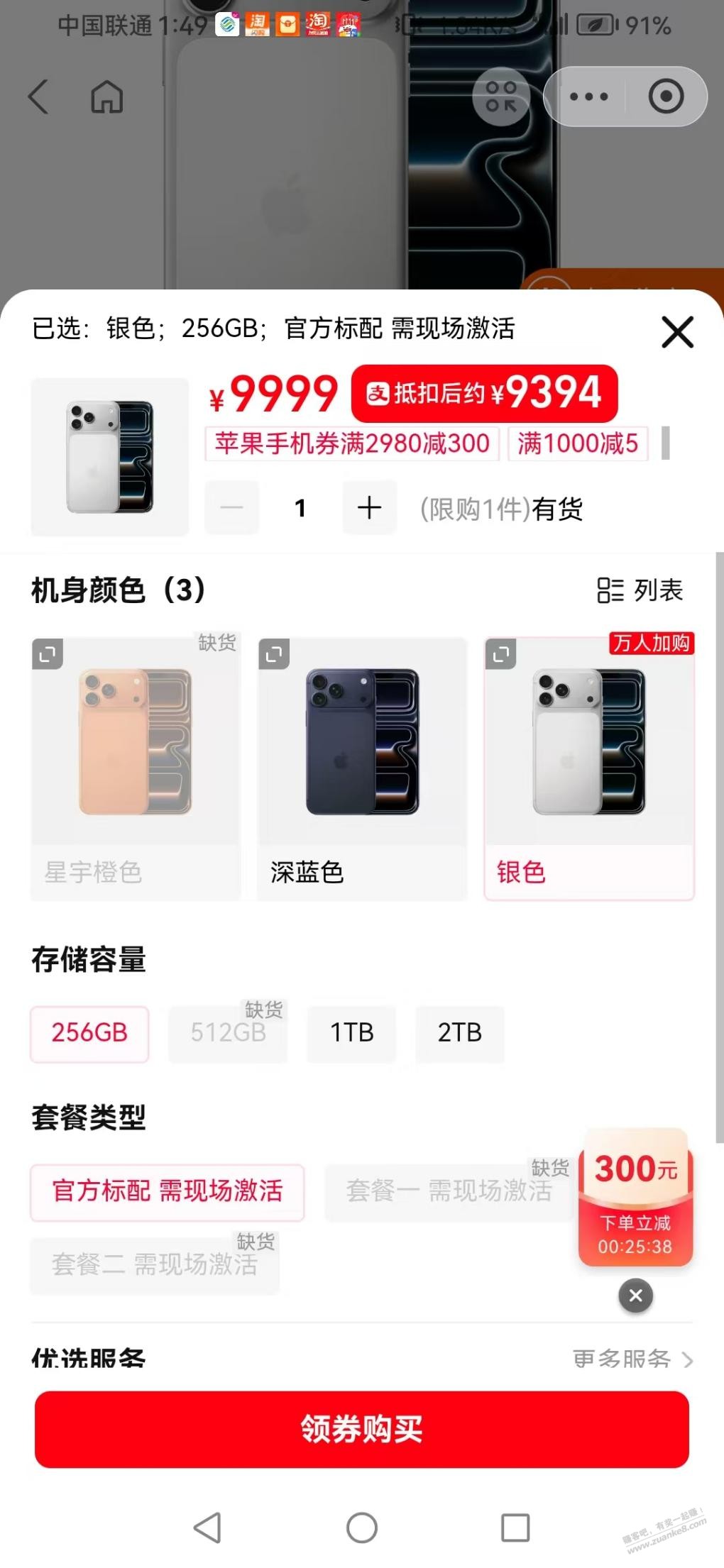Viewport: 724px width, 1568px height.
Task: Choose 256GB storage capacity
Action: 89,1033
